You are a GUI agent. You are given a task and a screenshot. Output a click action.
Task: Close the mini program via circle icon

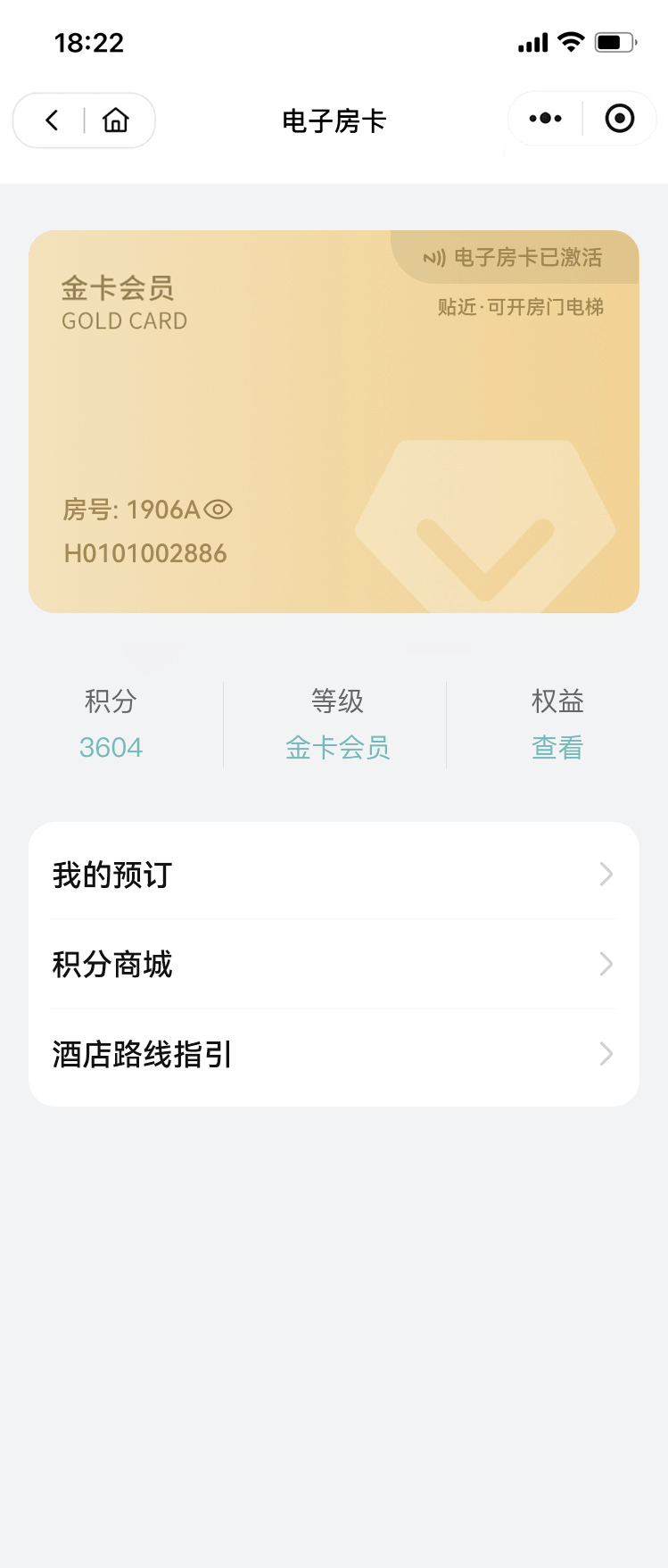click(619, 119)
